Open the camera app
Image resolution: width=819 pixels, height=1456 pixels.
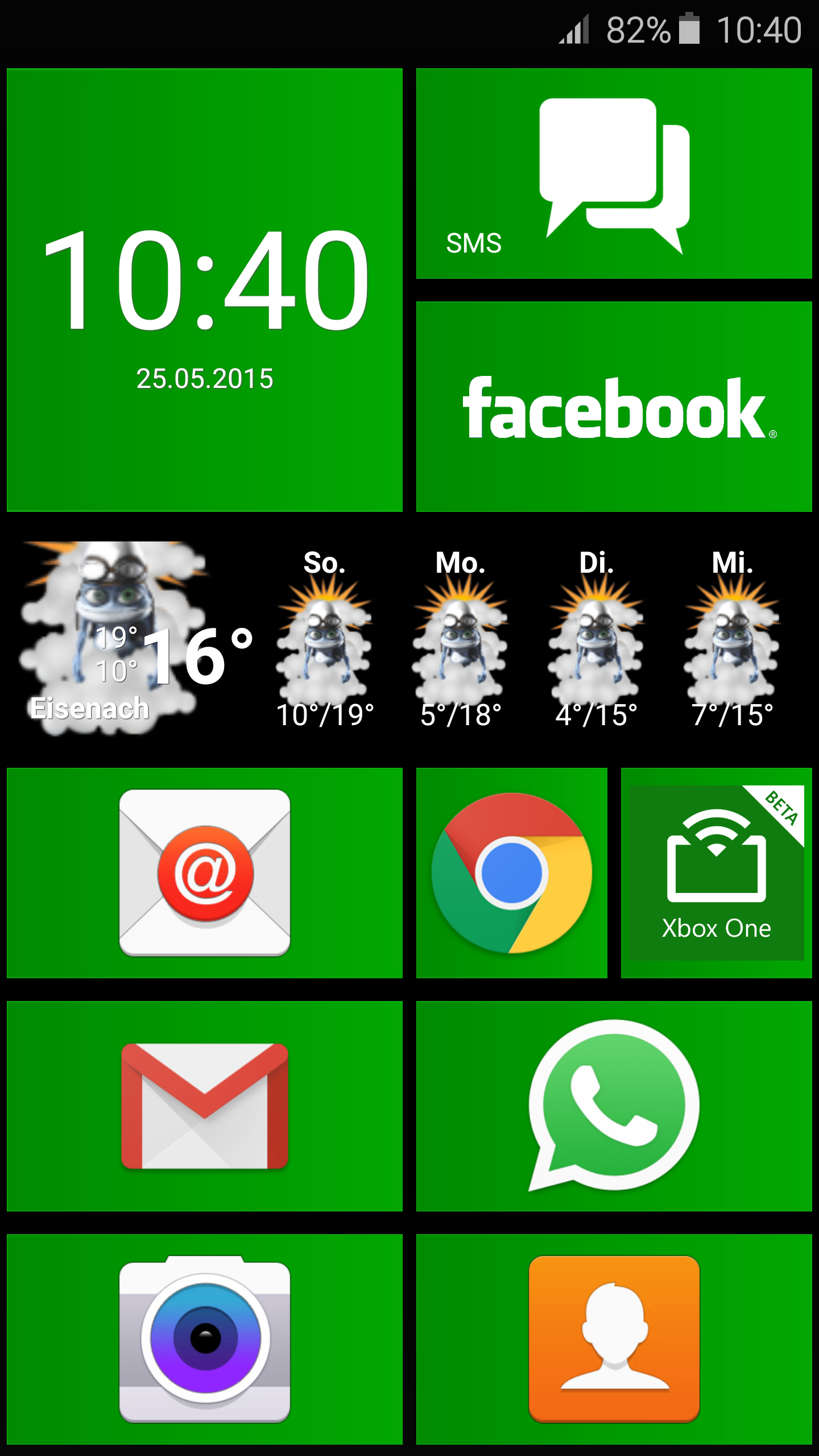pos(205,1339)
